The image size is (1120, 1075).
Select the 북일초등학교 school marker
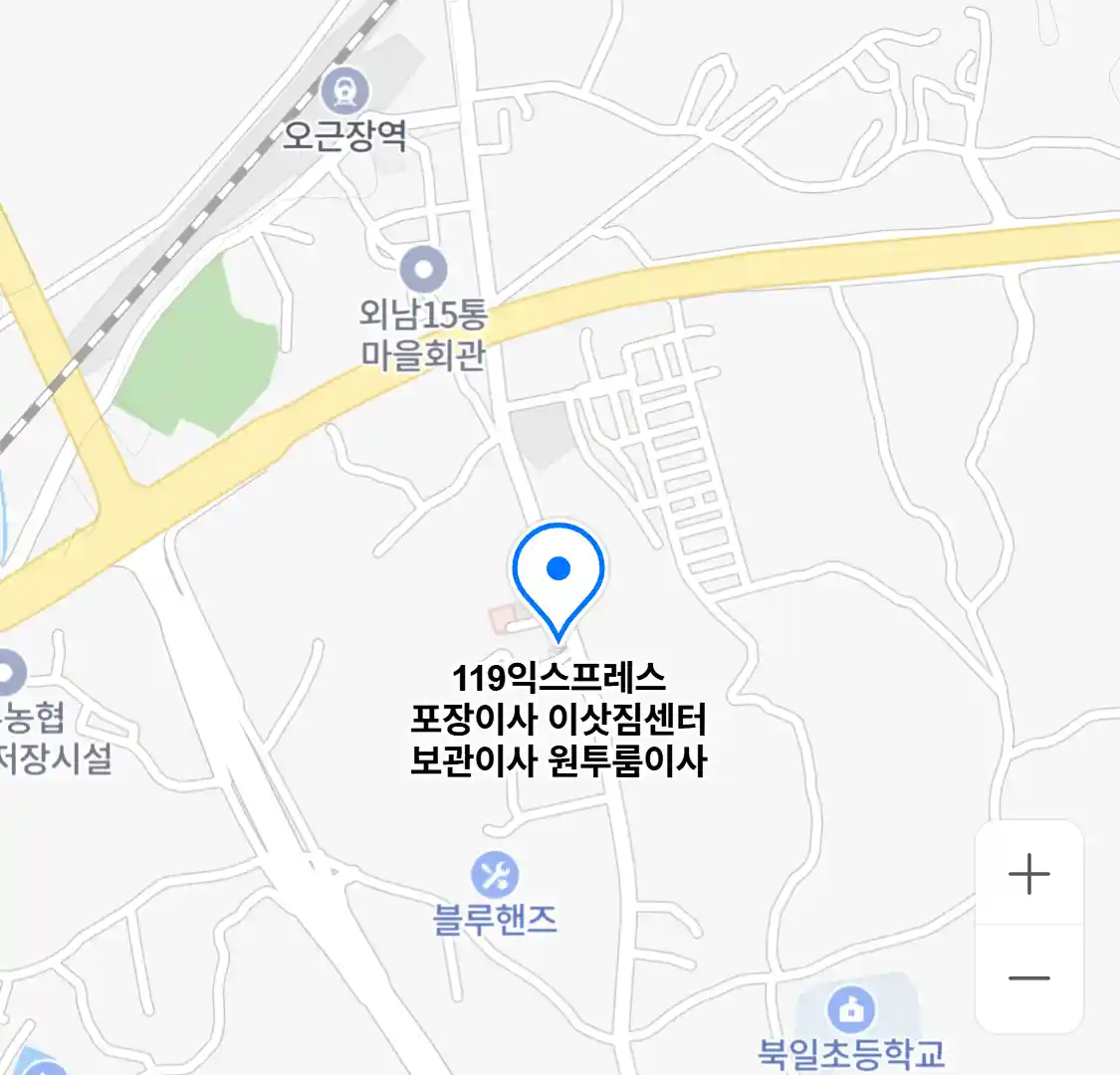click(851, 1010)
